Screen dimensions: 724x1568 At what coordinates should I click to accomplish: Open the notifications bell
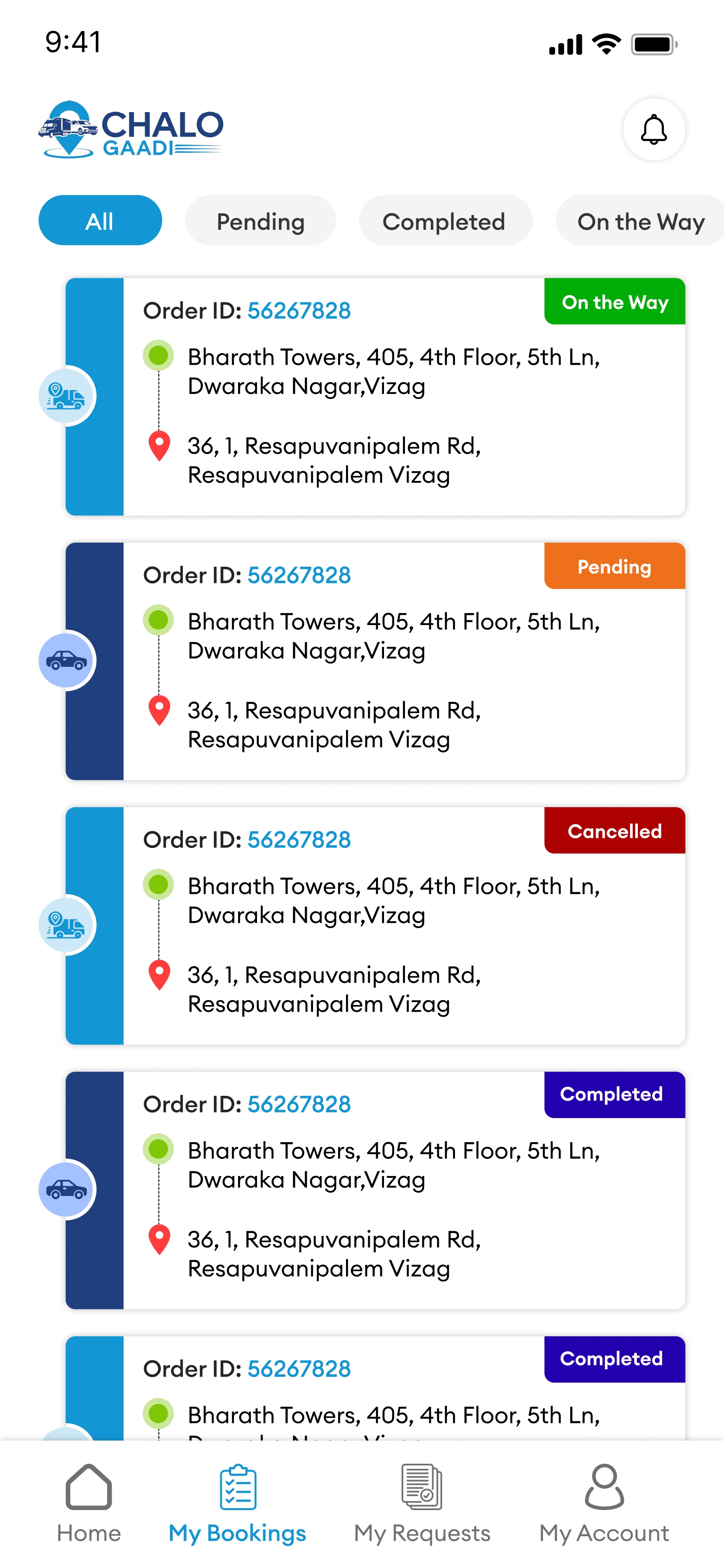tap(654, 129)
